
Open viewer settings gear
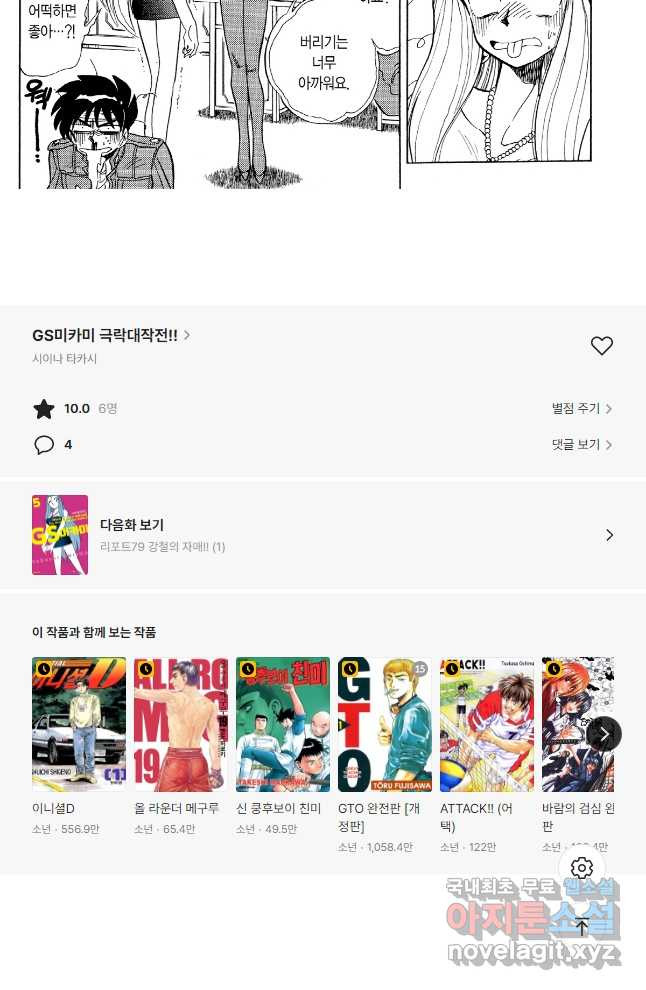click(x=582, y=868)
